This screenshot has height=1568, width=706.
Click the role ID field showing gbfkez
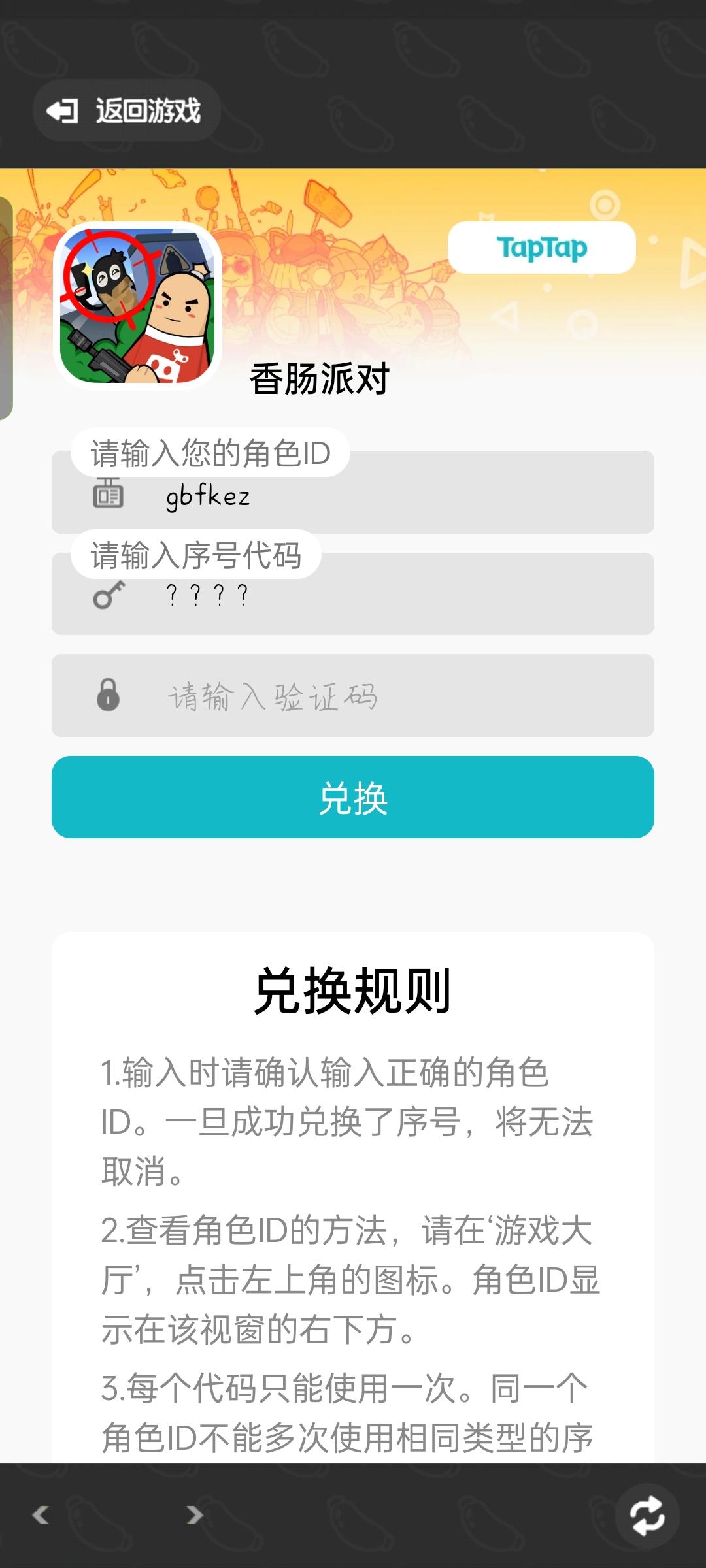tap(353, 497)
